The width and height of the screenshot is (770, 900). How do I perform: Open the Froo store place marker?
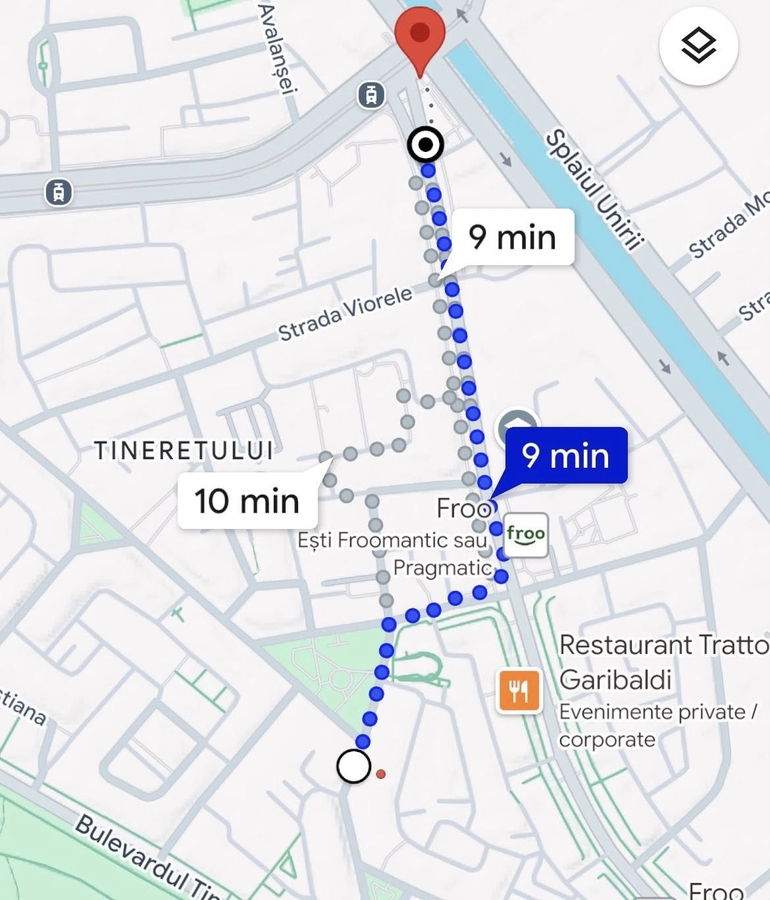tap(525, 534)
